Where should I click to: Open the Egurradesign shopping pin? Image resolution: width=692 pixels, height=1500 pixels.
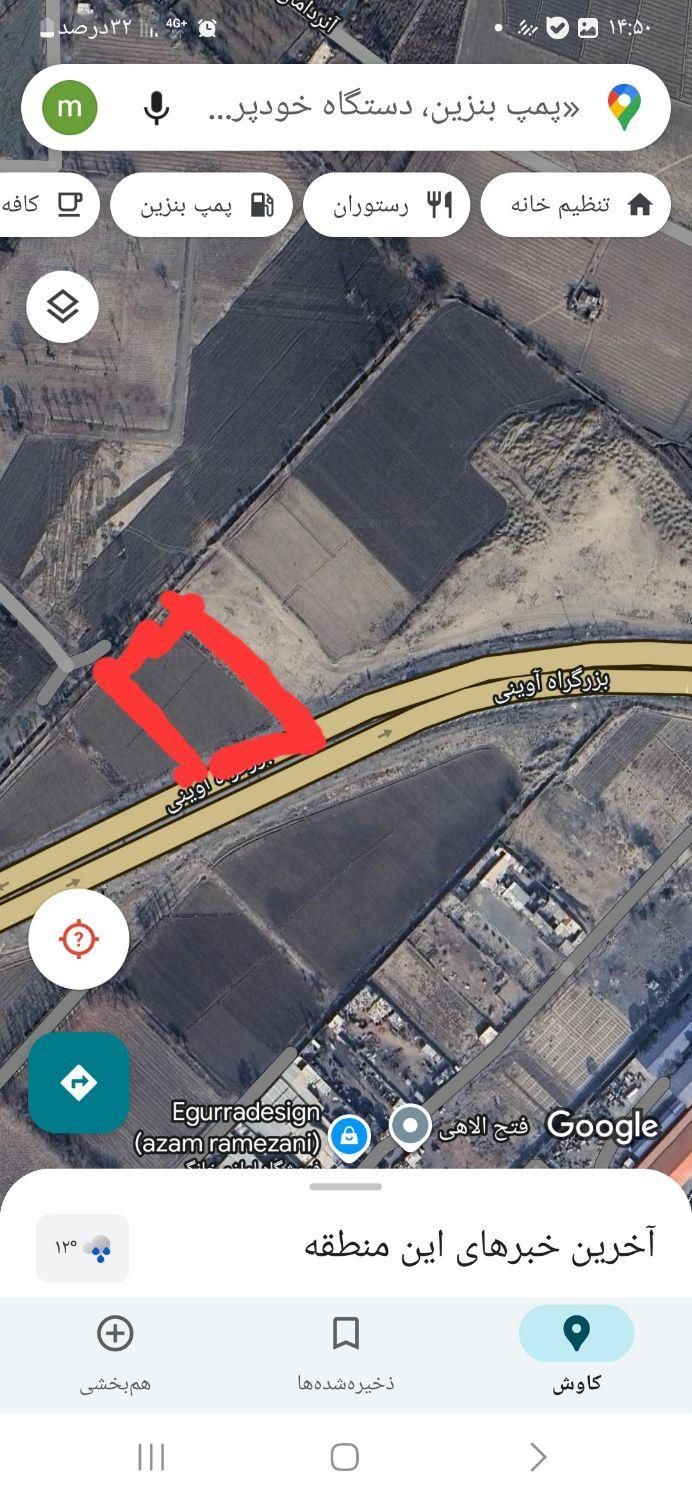[x=349, y=1136]
